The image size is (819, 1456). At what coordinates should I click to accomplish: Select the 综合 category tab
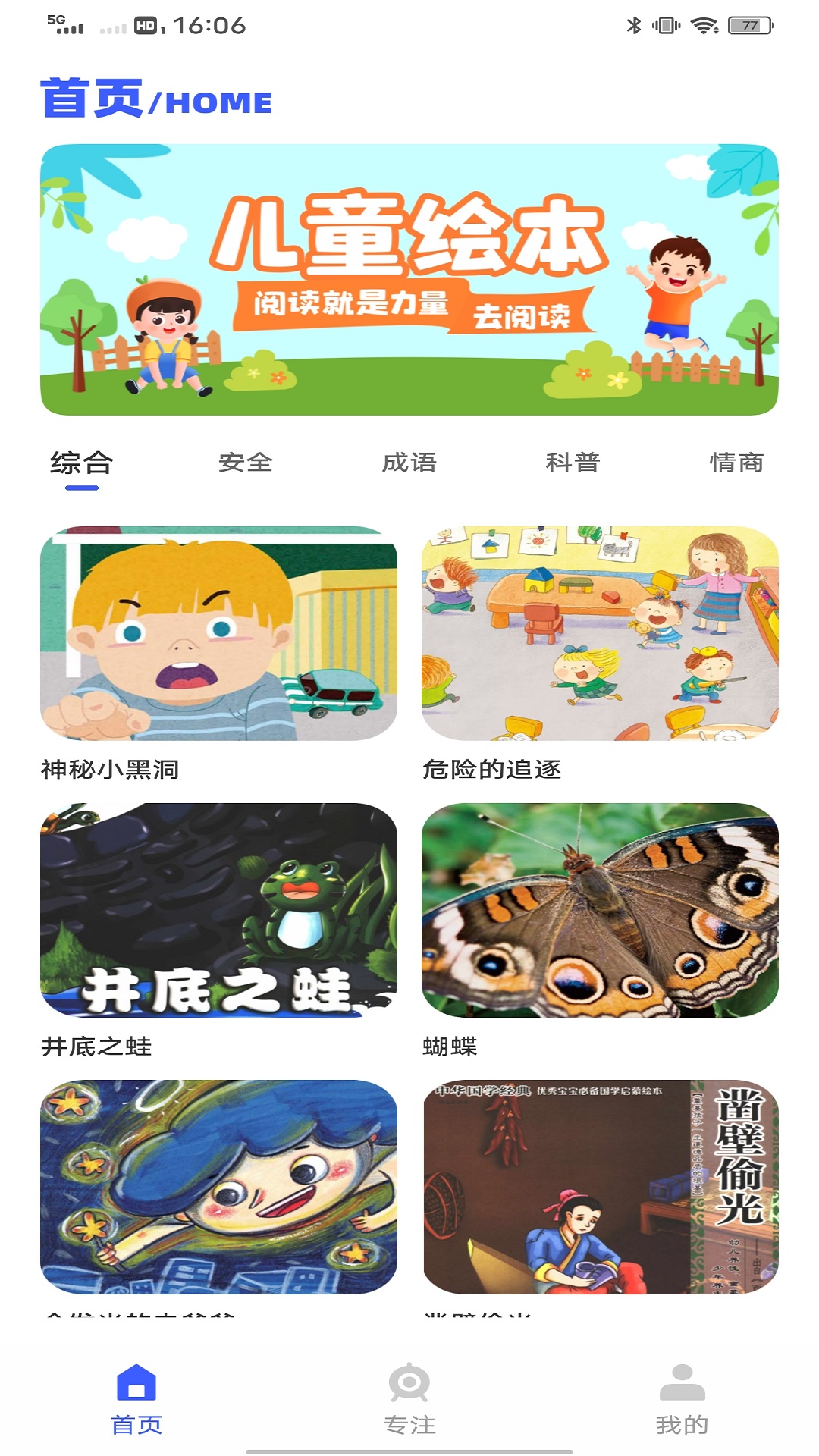click(x=82, y=463)
